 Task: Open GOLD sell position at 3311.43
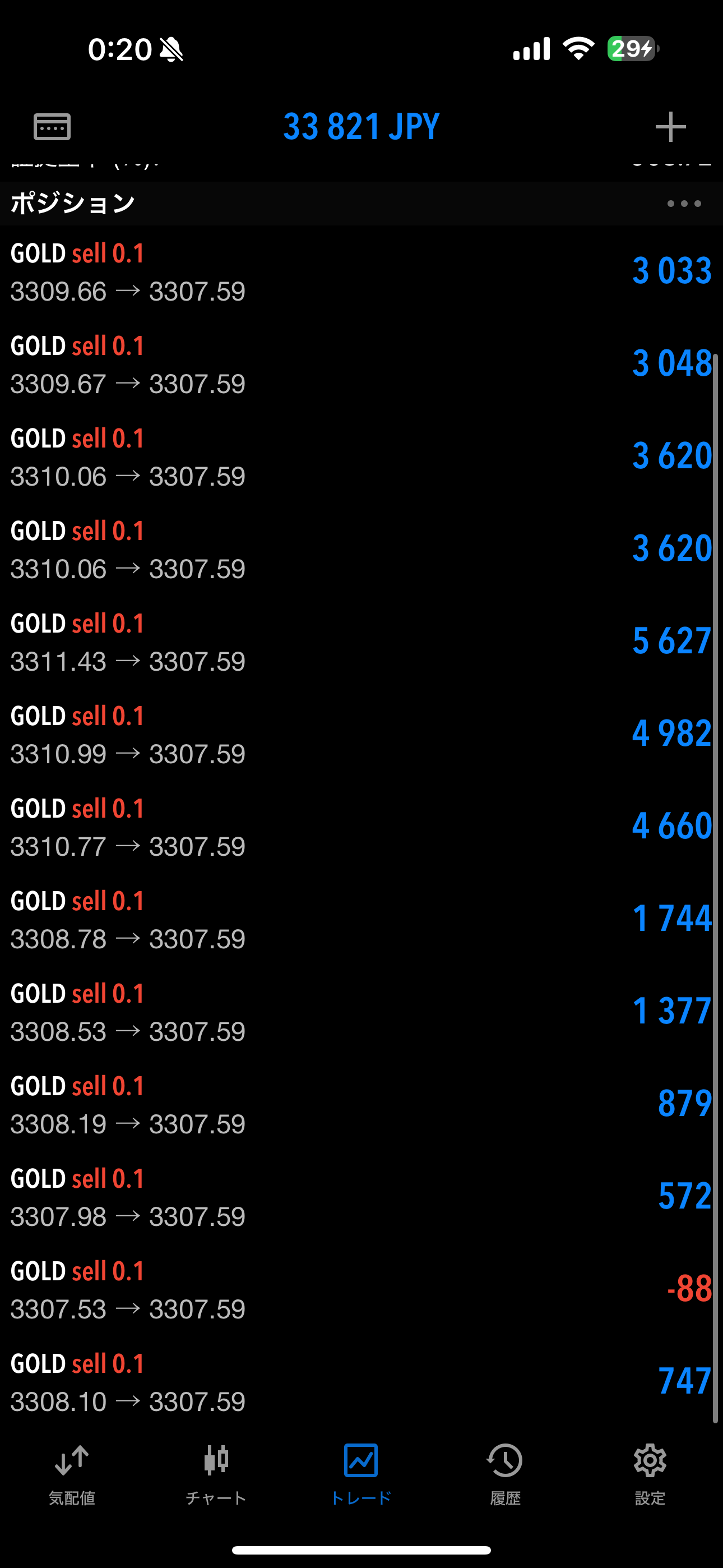tap(361, 642)
